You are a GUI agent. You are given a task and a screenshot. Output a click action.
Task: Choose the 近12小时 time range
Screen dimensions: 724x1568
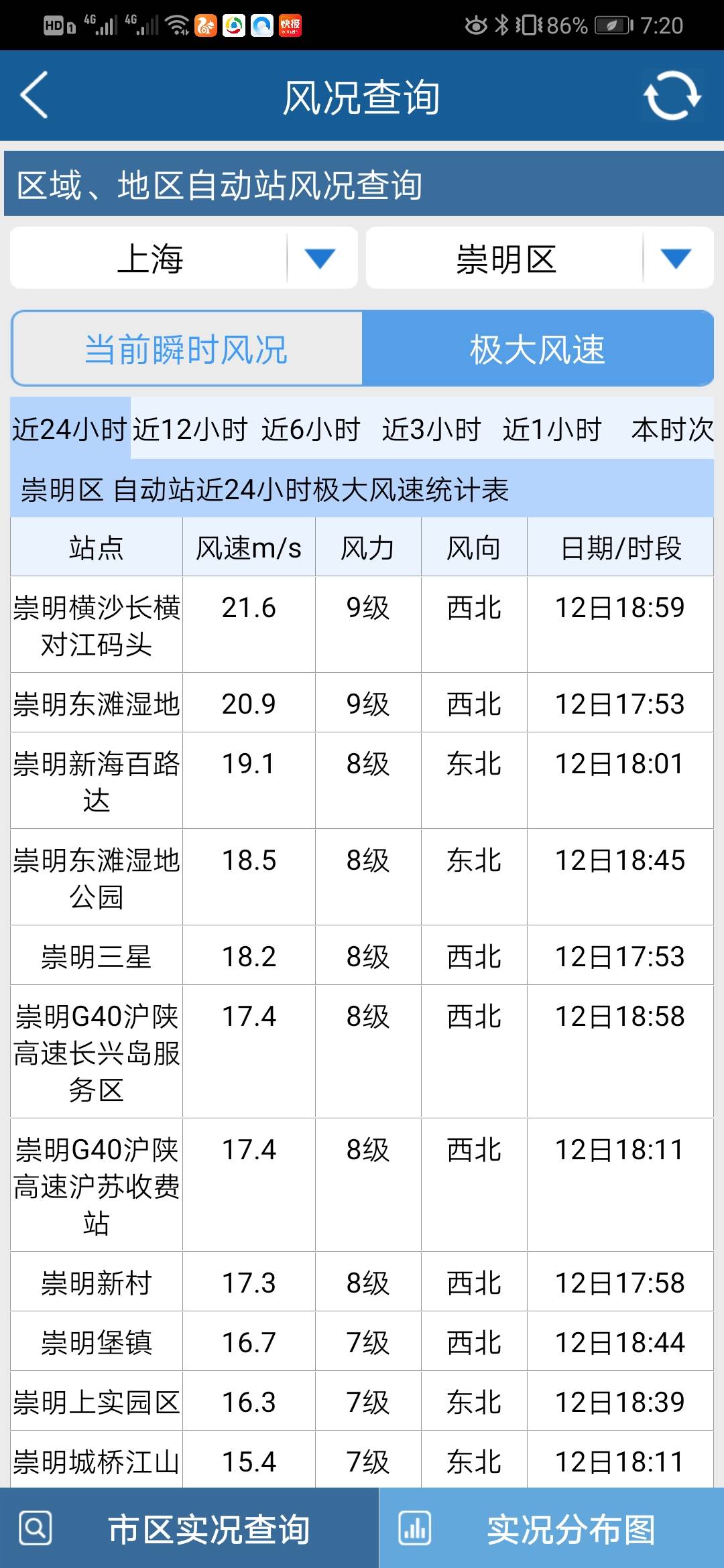point(190,429)
